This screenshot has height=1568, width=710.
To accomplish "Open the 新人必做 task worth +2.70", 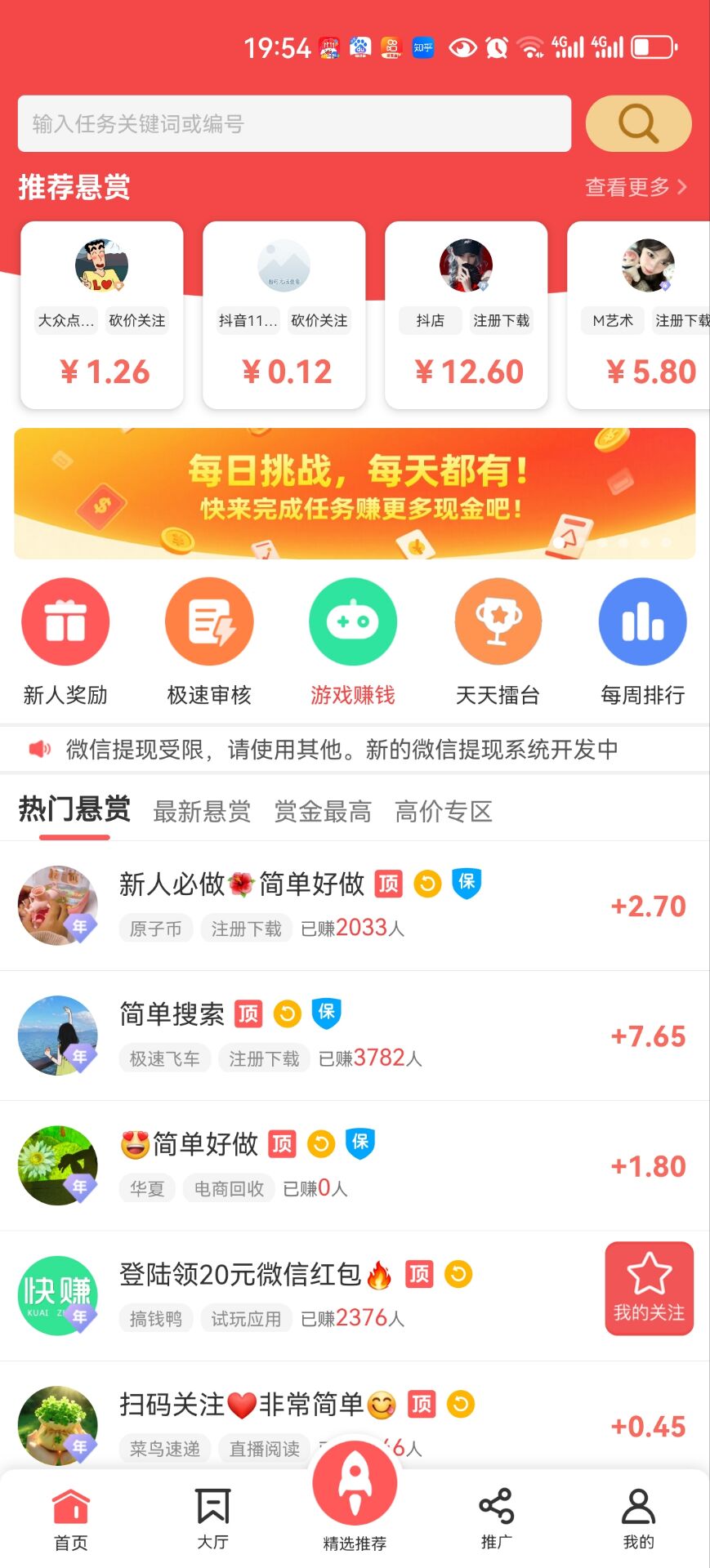I will coord(355,906).
